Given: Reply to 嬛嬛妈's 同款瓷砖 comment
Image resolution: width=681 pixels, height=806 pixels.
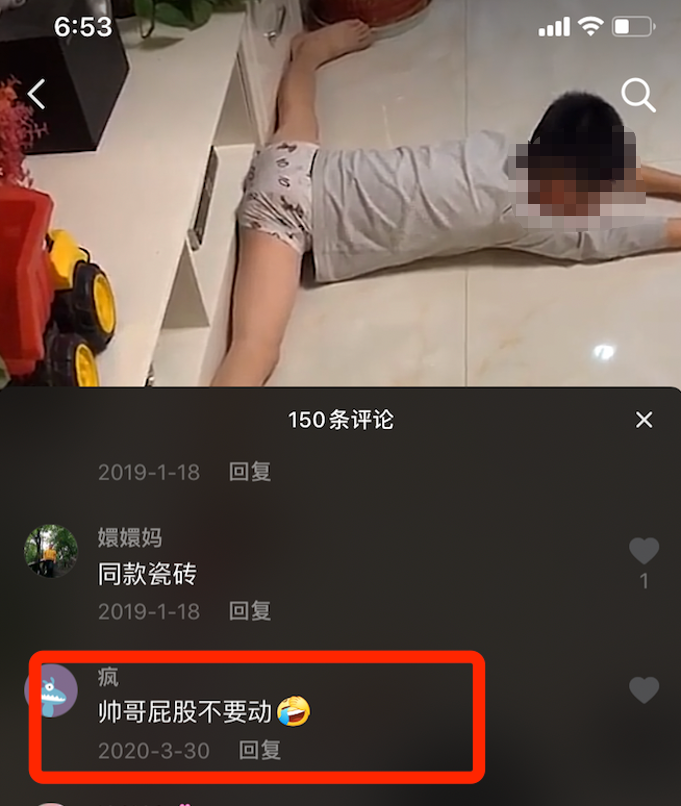Looking at the screenshot, I should coord(250,611).
